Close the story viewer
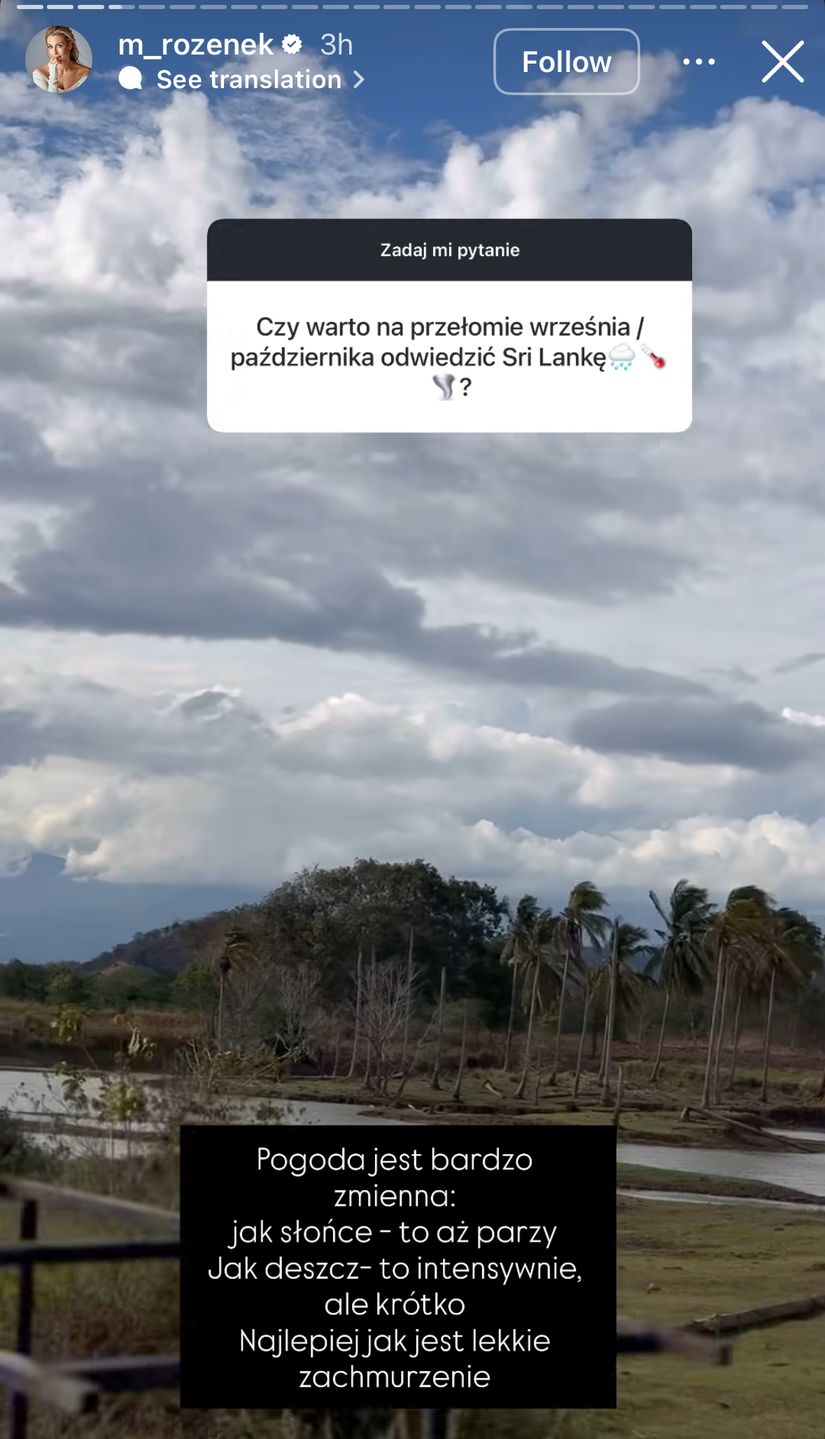 pyautogui.click(x=782, y=62)
